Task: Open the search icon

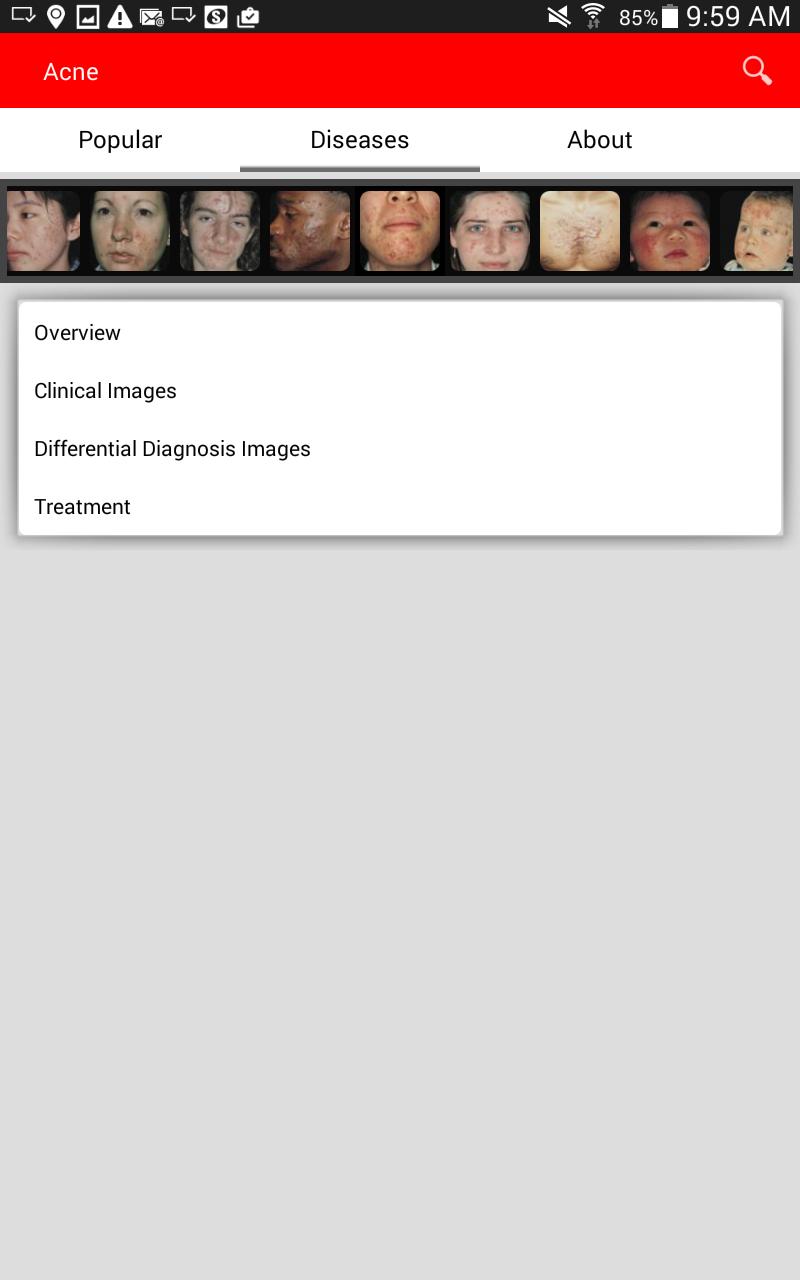Action: [x=757, y=71]
